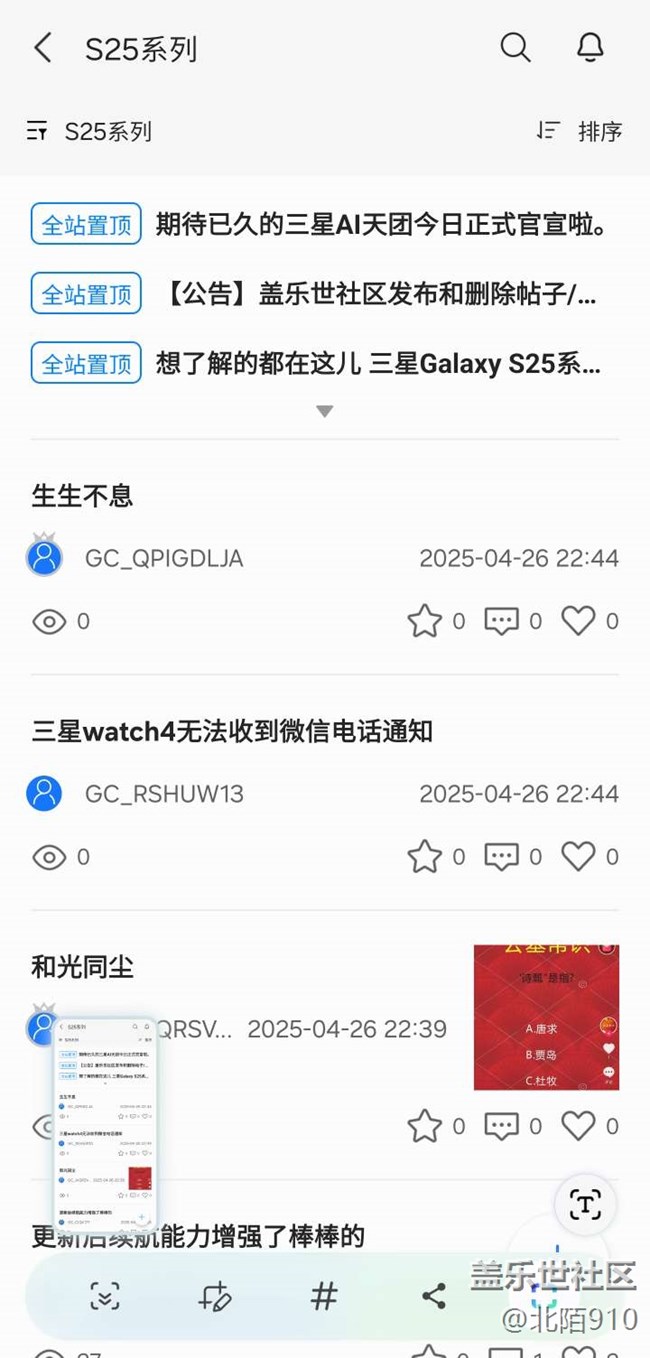
Task: Open the search icon
Action: [x=515, y=47]
